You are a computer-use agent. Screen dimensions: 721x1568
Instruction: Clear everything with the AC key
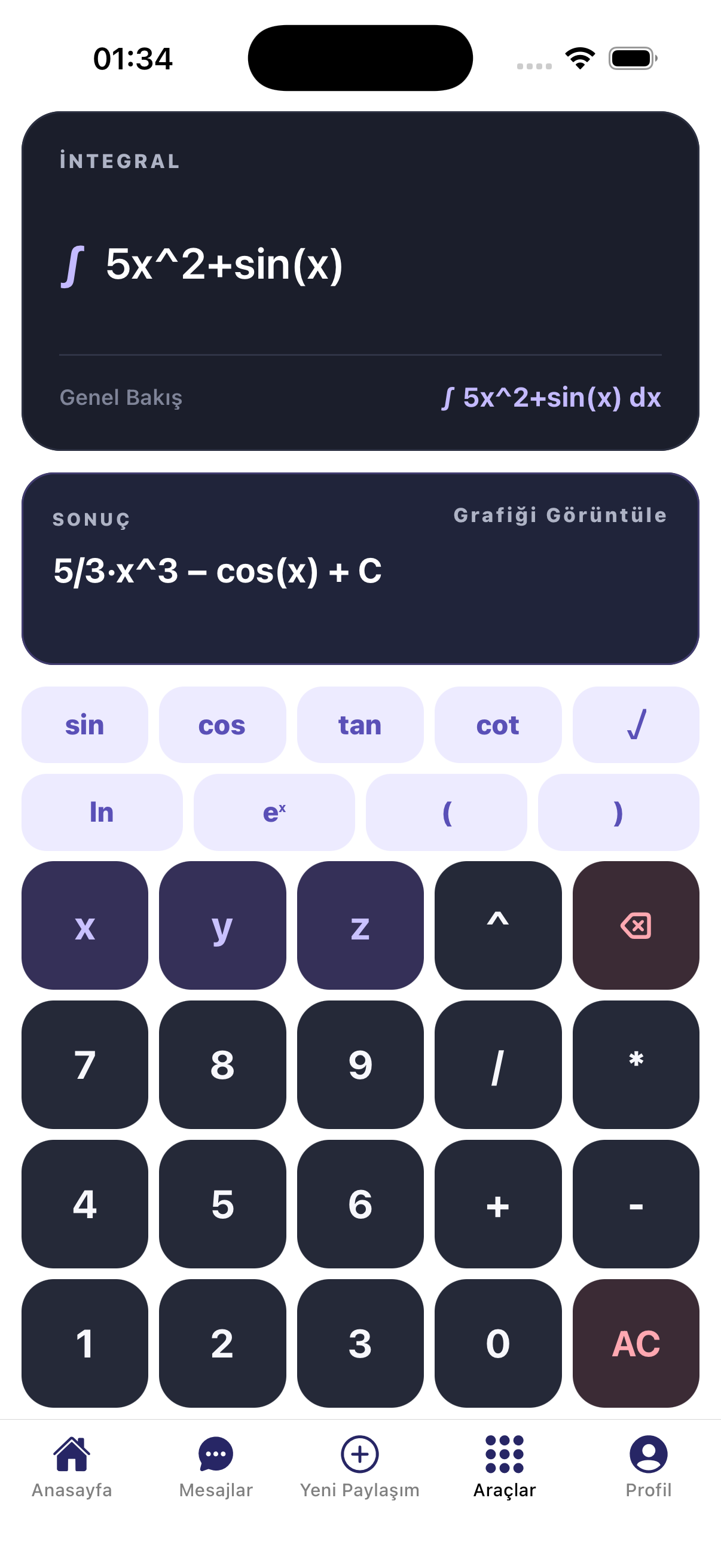click(x=636, y=1343)
